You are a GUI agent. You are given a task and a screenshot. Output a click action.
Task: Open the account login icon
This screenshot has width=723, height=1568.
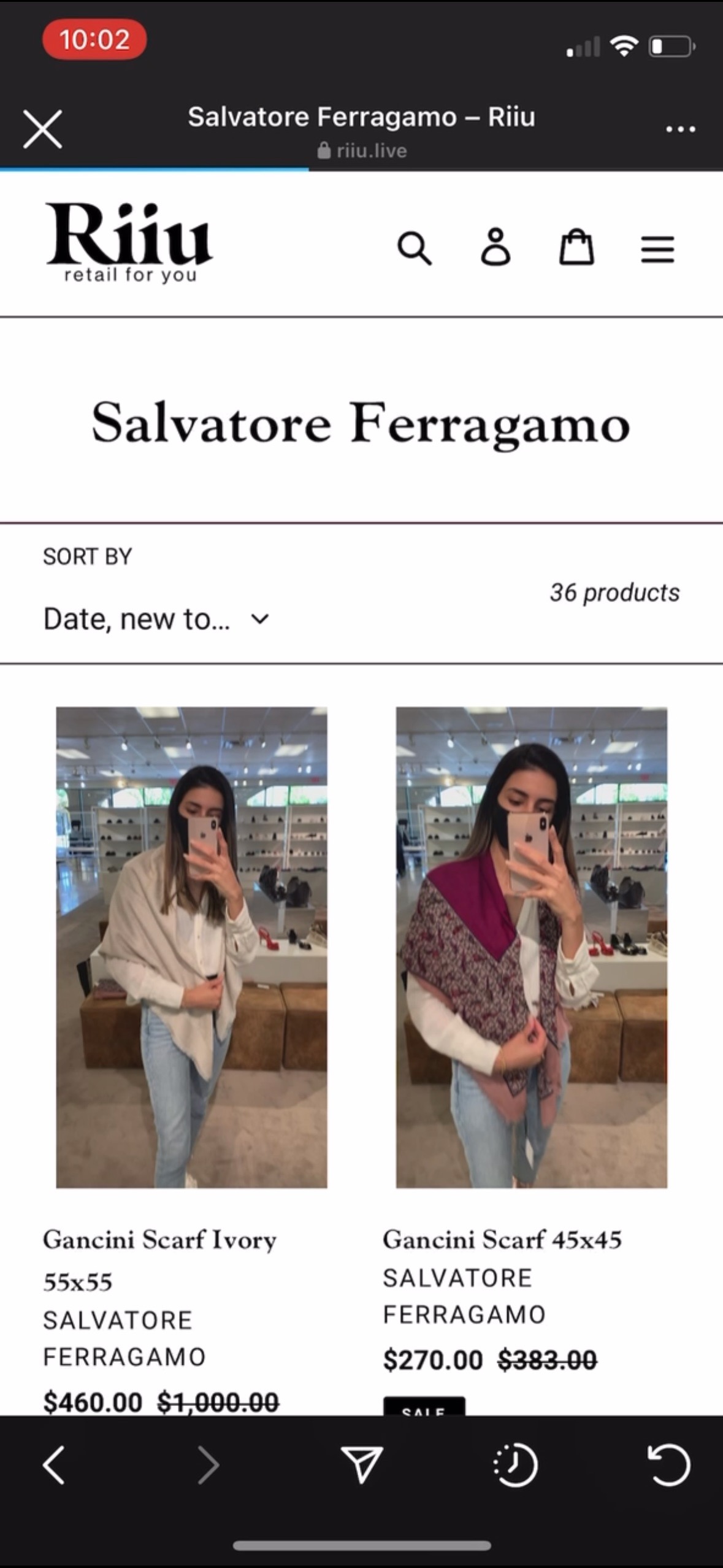pyautogui.click(x=495, y=247)
